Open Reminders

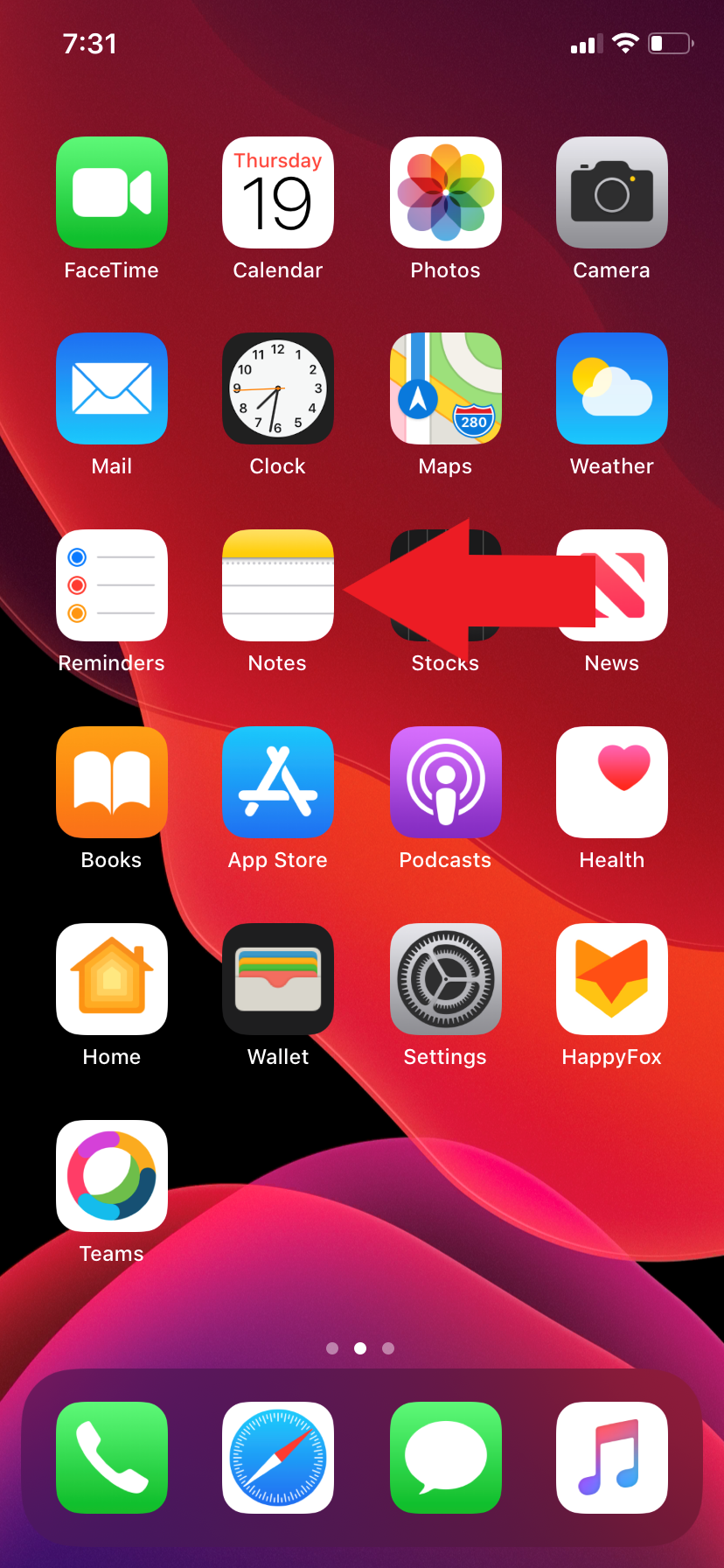tap(112, 585)
